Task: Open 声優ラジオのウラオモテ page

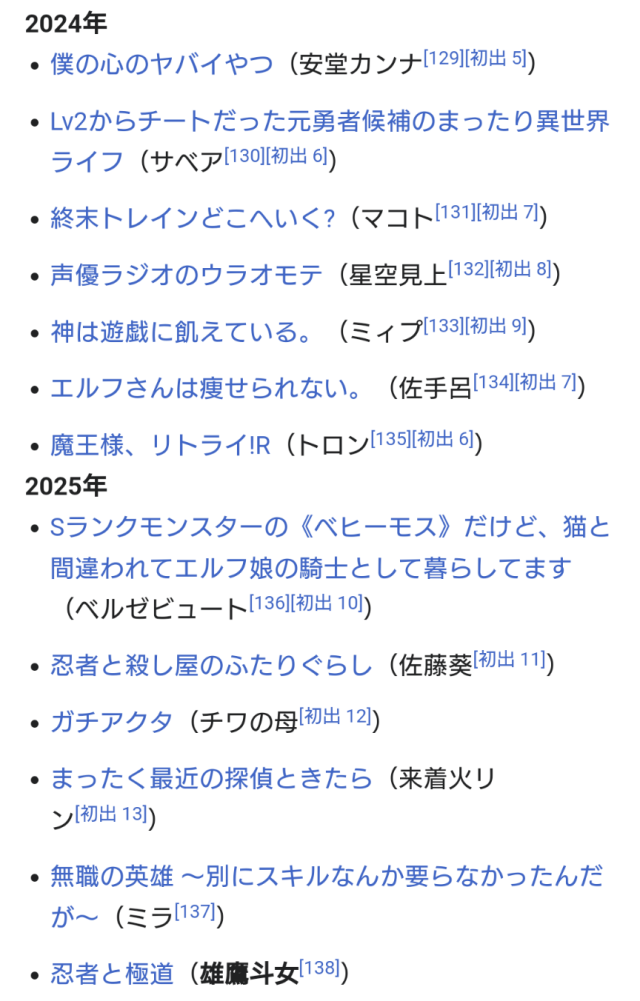Action: point(187,274)
